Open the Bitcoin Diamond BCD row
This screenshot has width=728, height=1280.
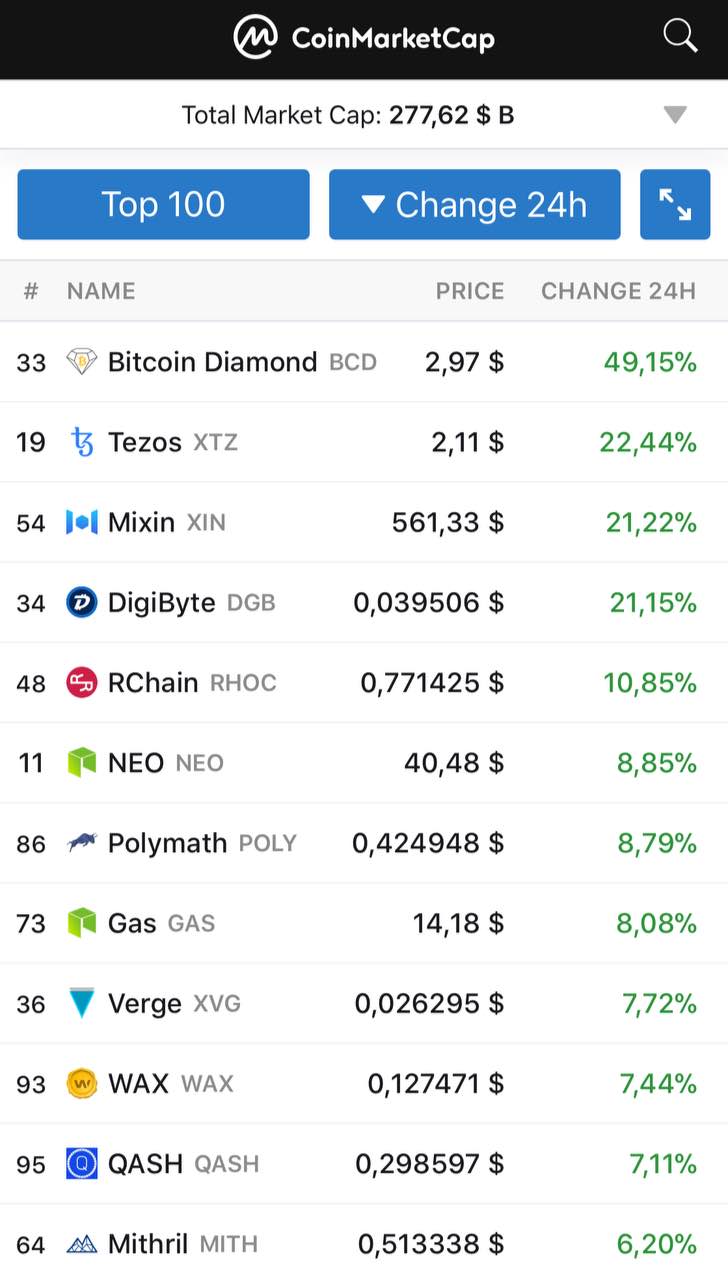(364, 362)
